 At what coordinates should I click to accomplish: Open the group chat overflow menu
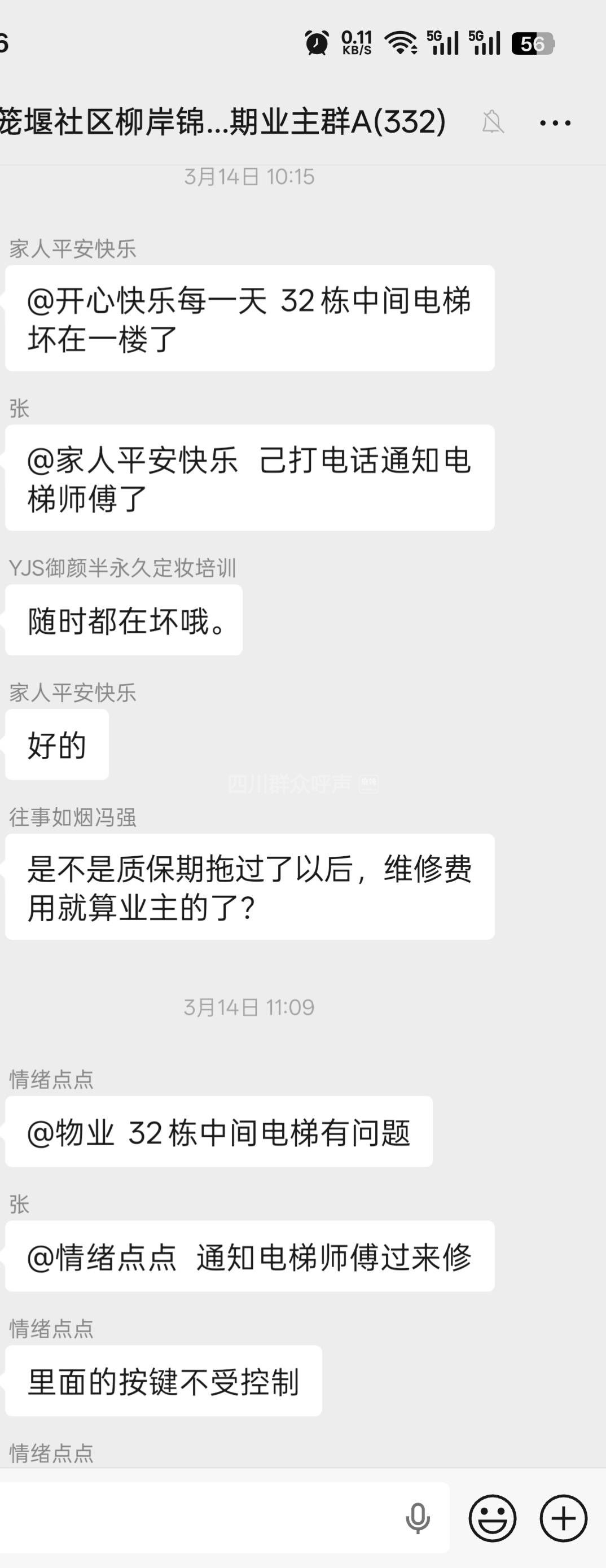[x=555, y=123]
